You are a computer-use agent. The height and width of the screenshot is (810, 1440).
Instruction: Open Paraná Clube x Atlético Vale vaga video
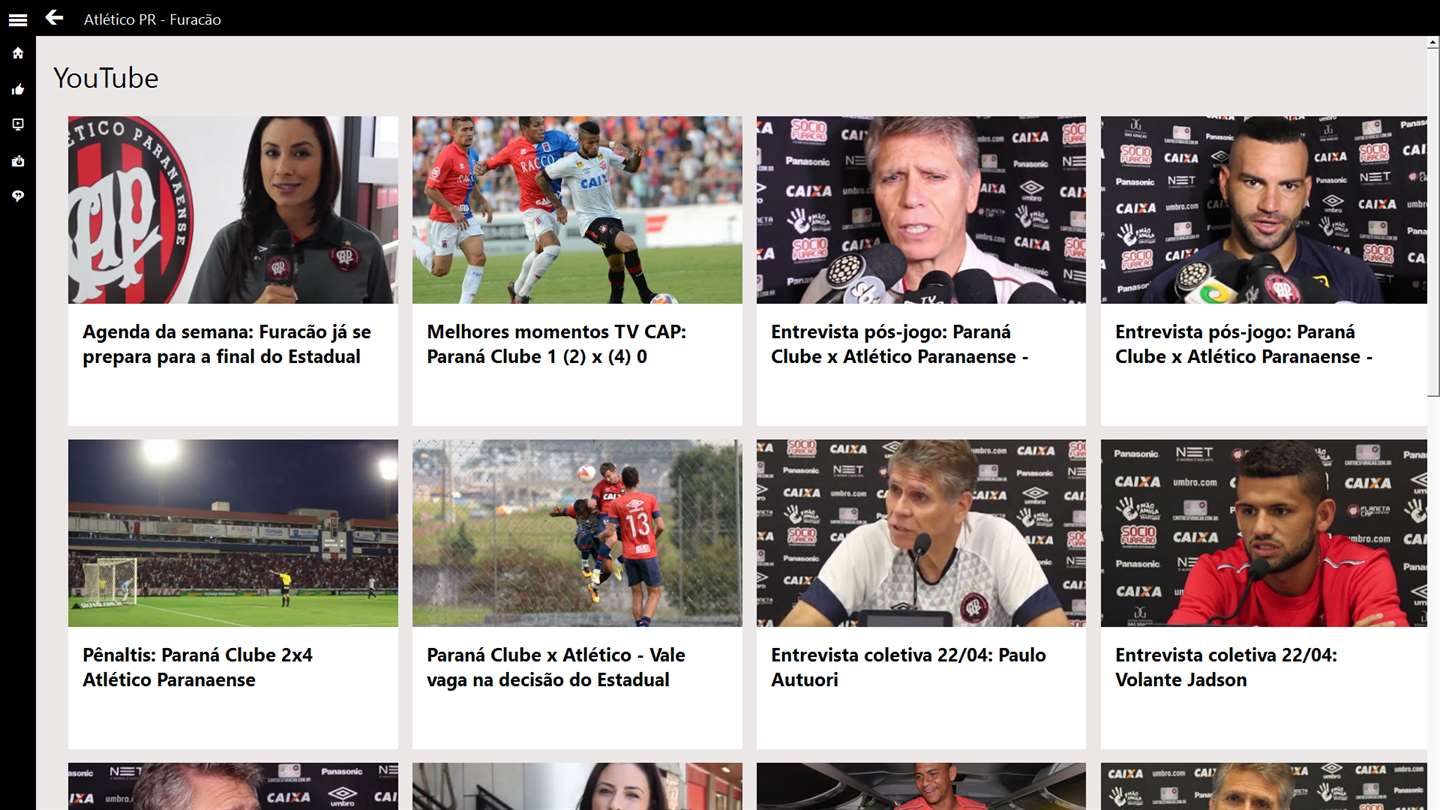[x=577, y=533]
